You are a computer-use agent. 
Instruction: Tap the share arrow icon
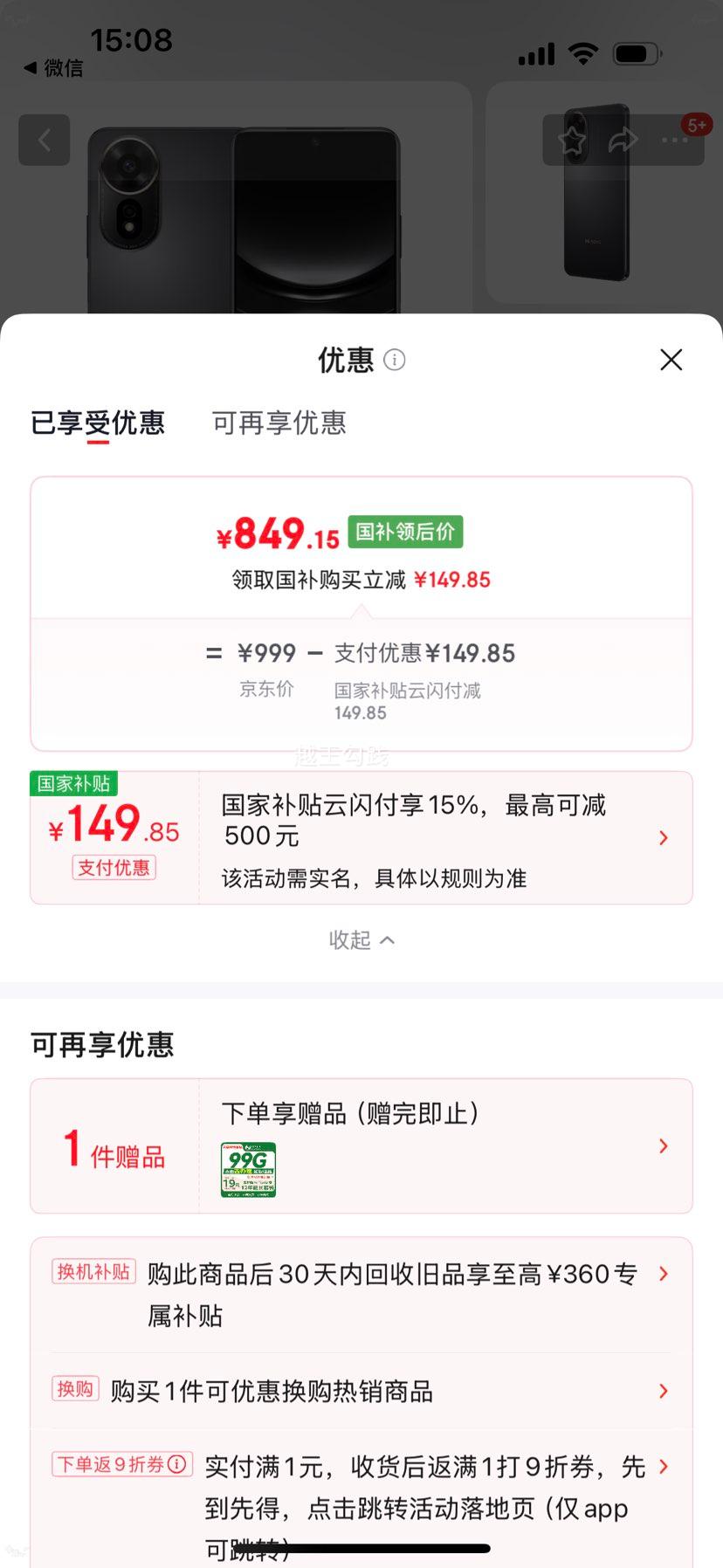tap(623, 140)
